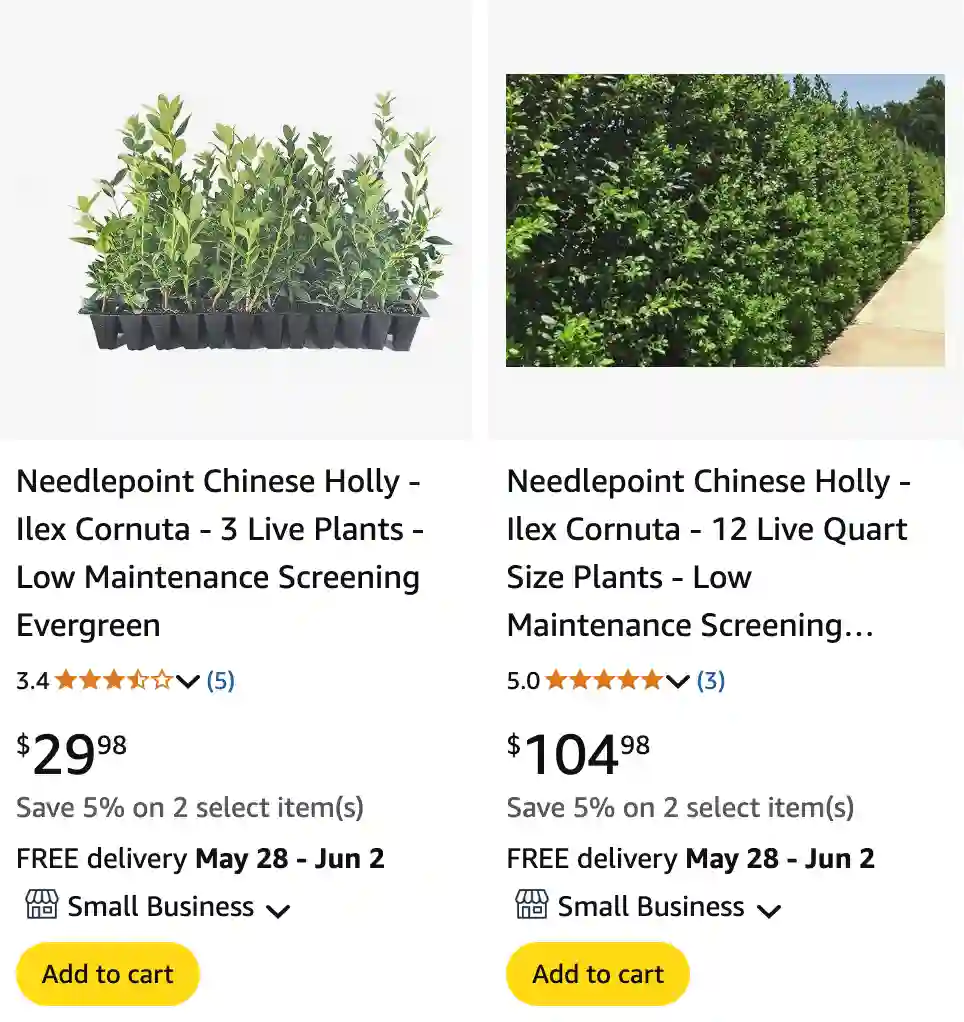The width and height of the screenshot is (964, 1022).
Task: Expand the left product's rating breakdown chevron
Action: click(x=188, y=682)
